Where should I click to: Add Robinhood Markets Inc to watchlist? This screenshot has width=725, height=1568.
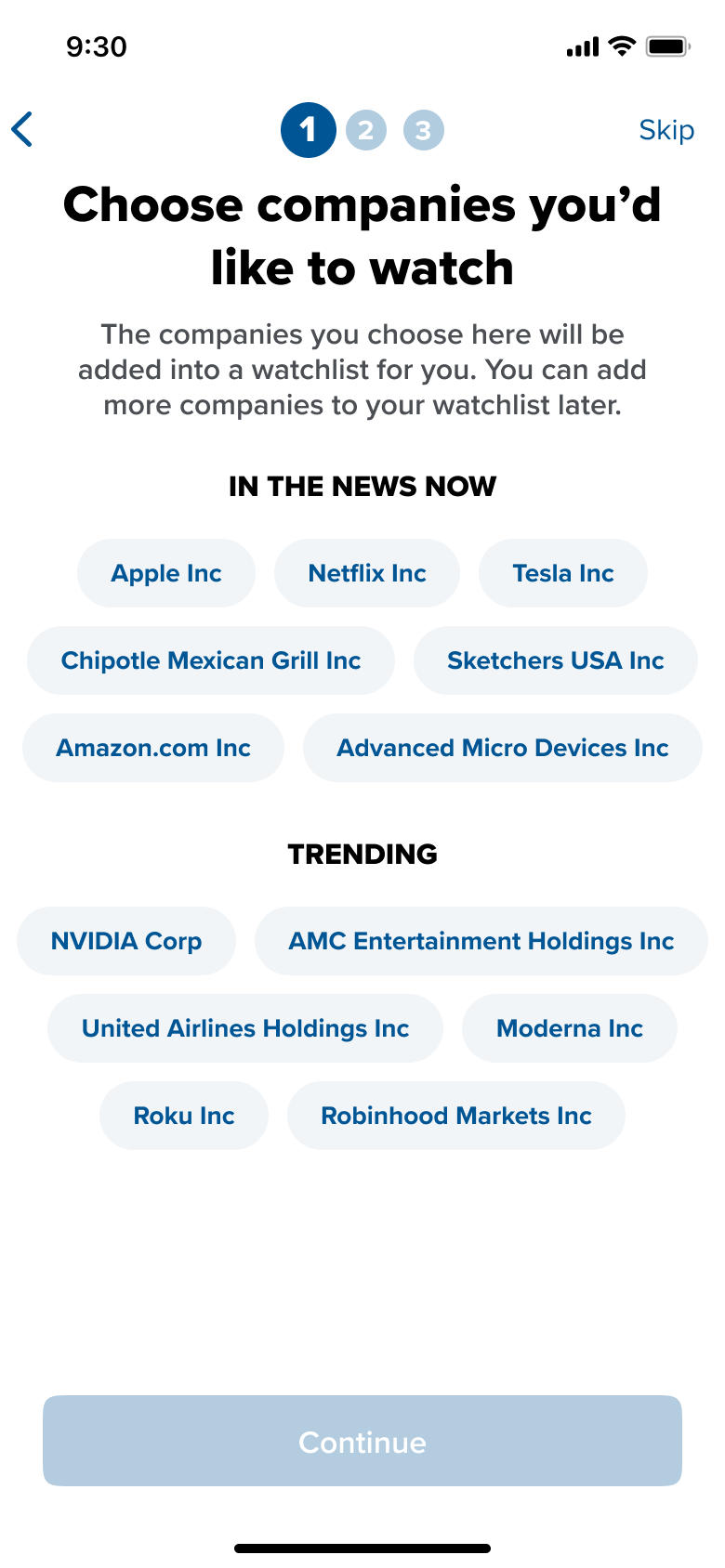pos(456,1116)
